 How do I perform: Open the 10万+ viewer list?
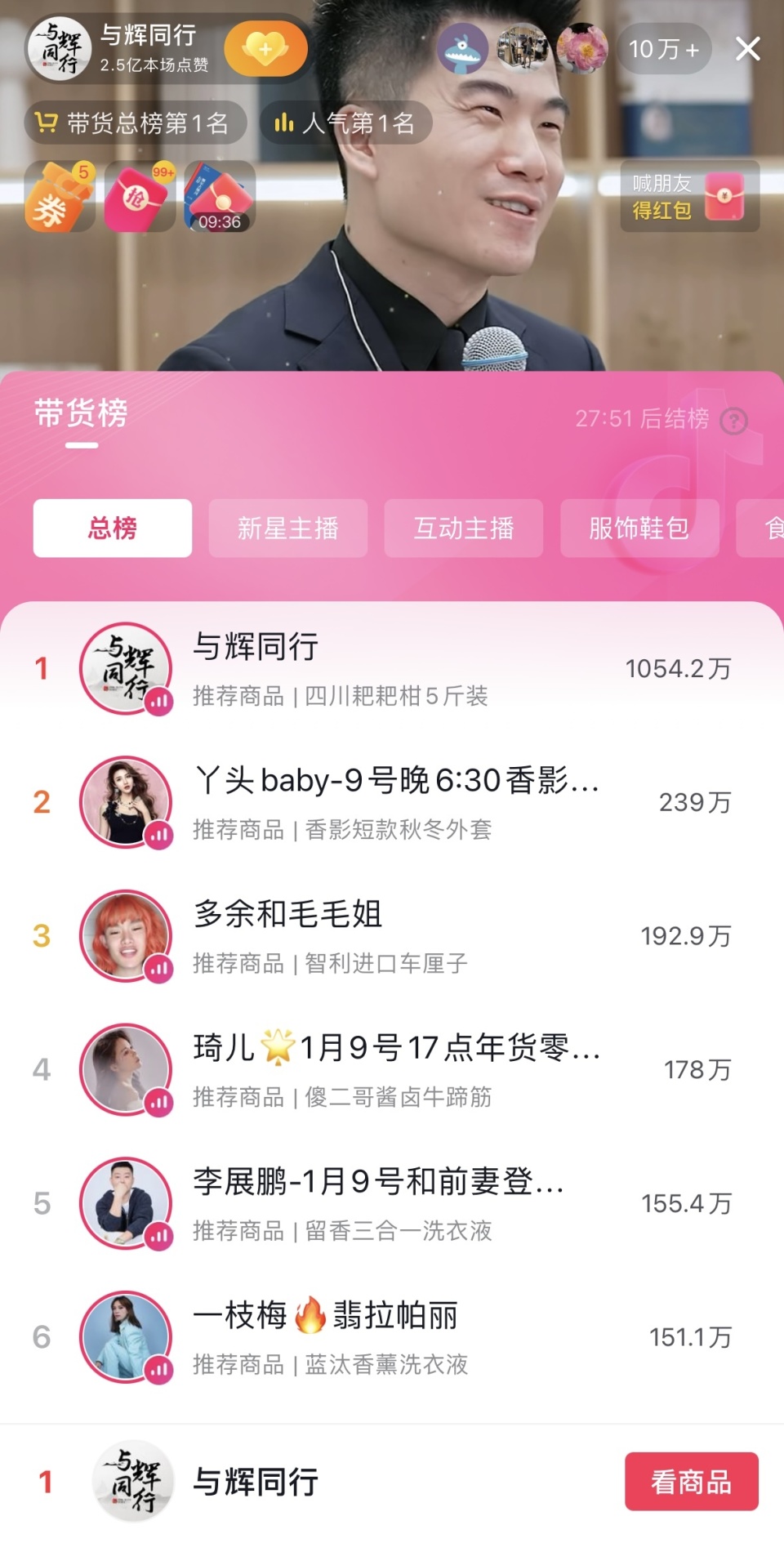(x=663, y=50)
